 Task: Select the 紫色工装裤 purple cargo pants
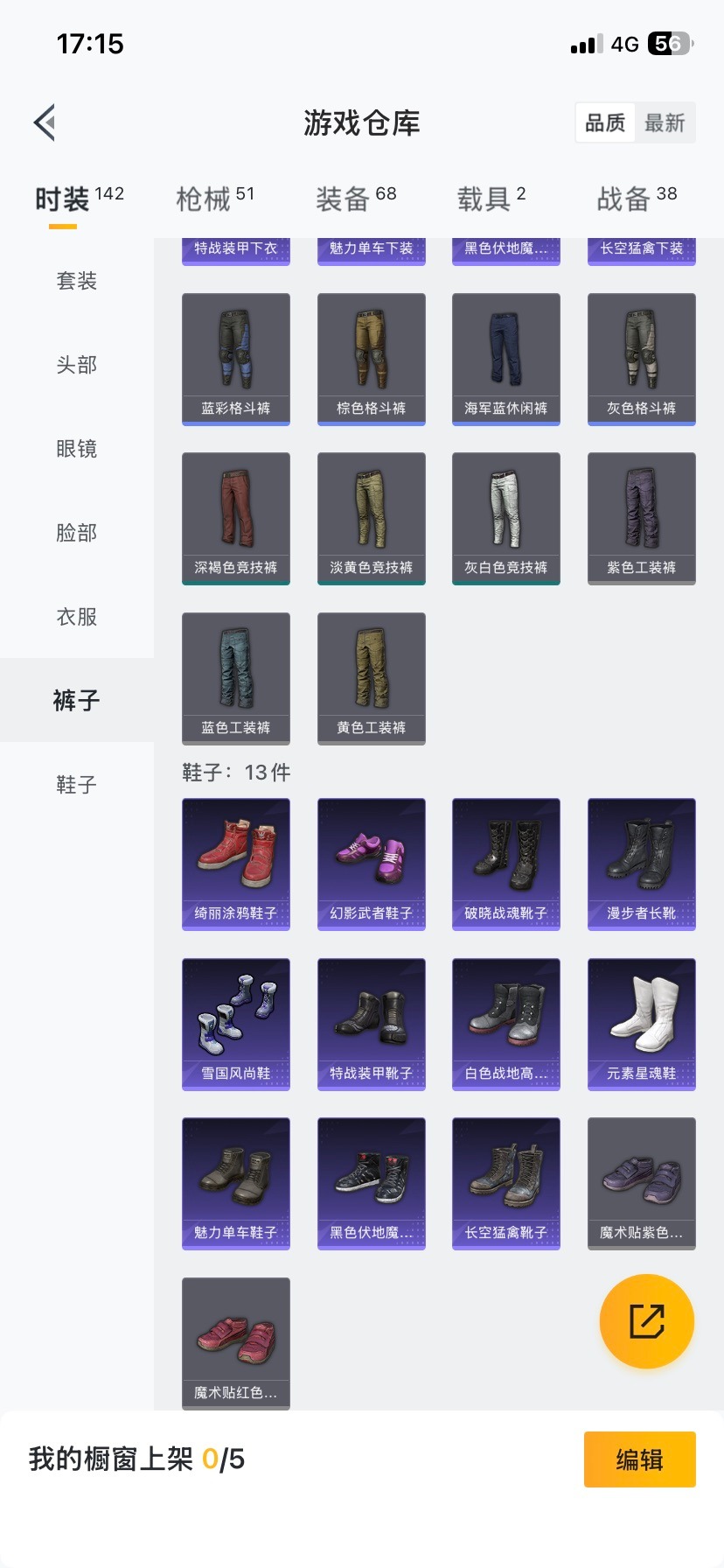[641, 518]
